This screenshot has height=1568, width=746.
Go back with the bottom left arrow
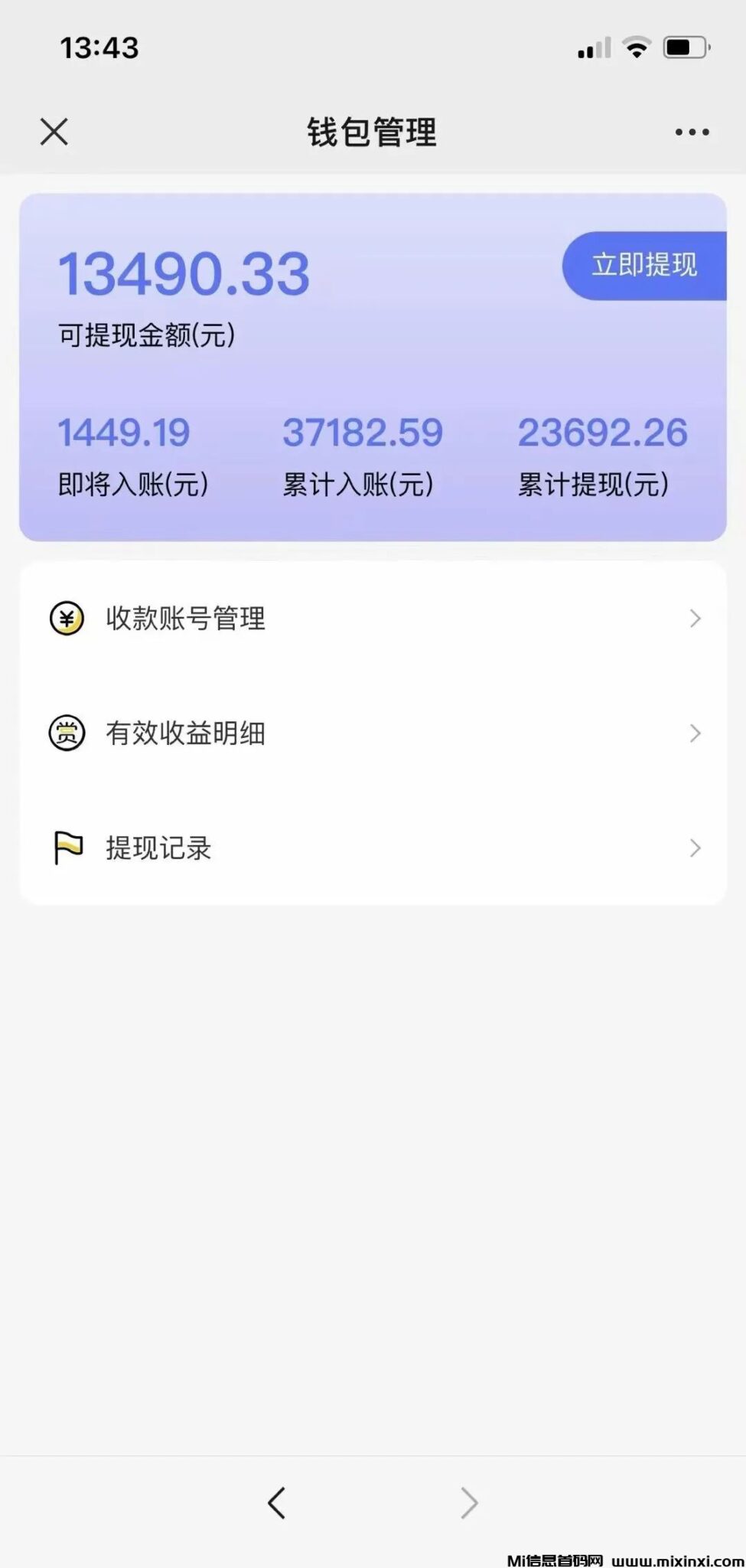(277, 1503)
